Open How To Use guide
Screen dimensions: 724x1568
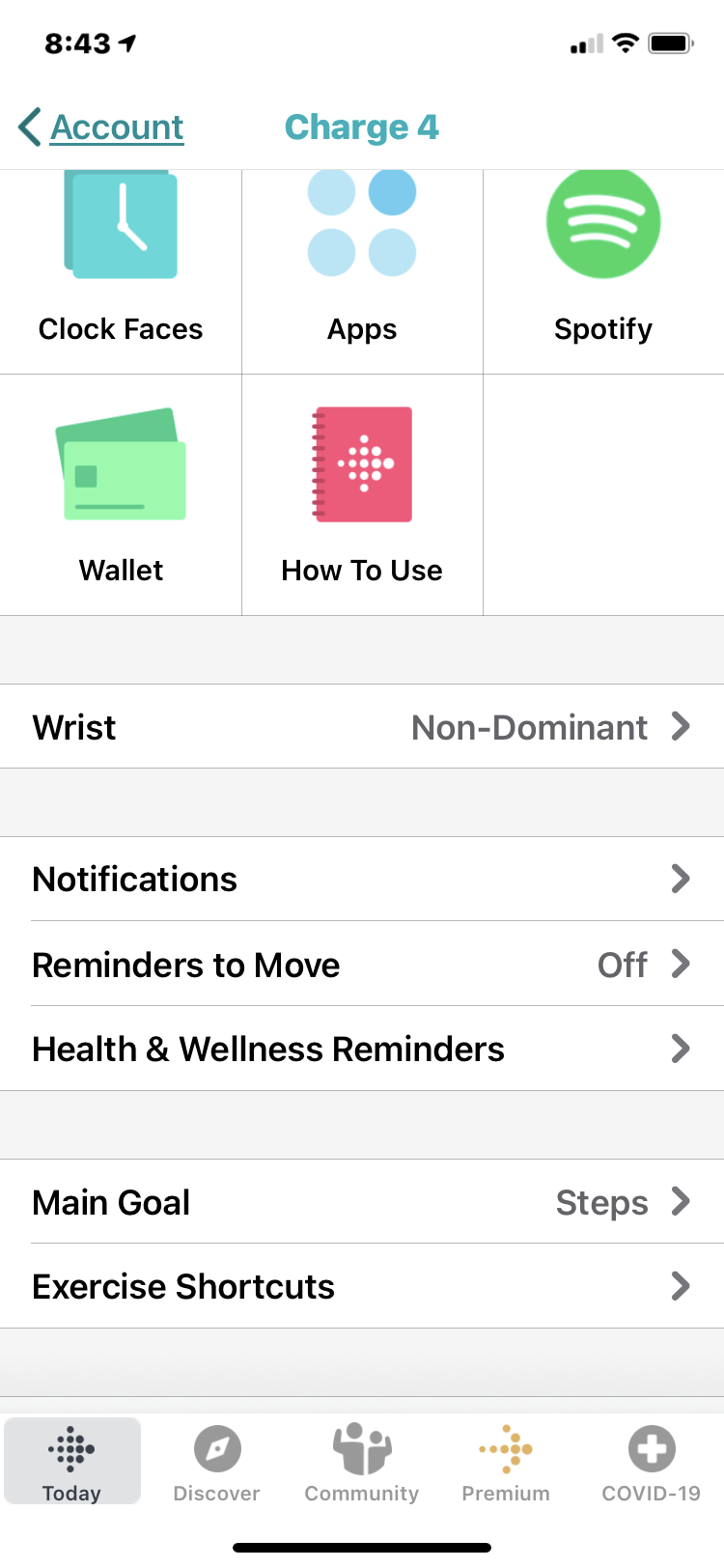(x=362, y=494)
